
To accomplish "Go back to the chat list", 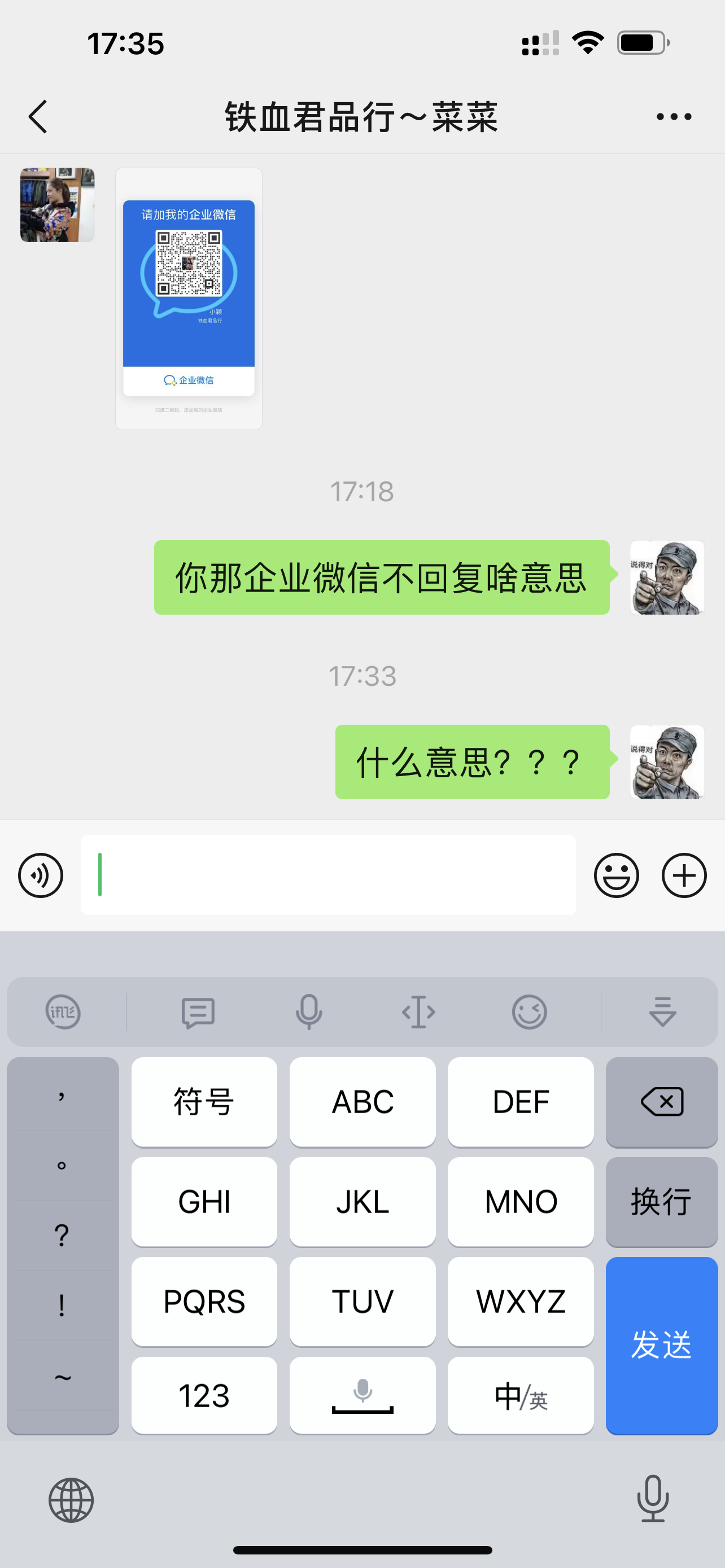I will tap(38, 116).
